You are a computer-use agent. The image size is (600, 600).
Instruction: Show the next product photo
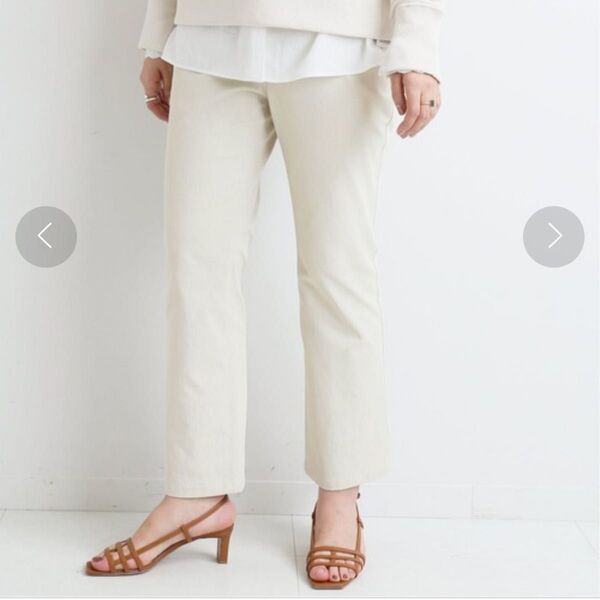[553, 236]
